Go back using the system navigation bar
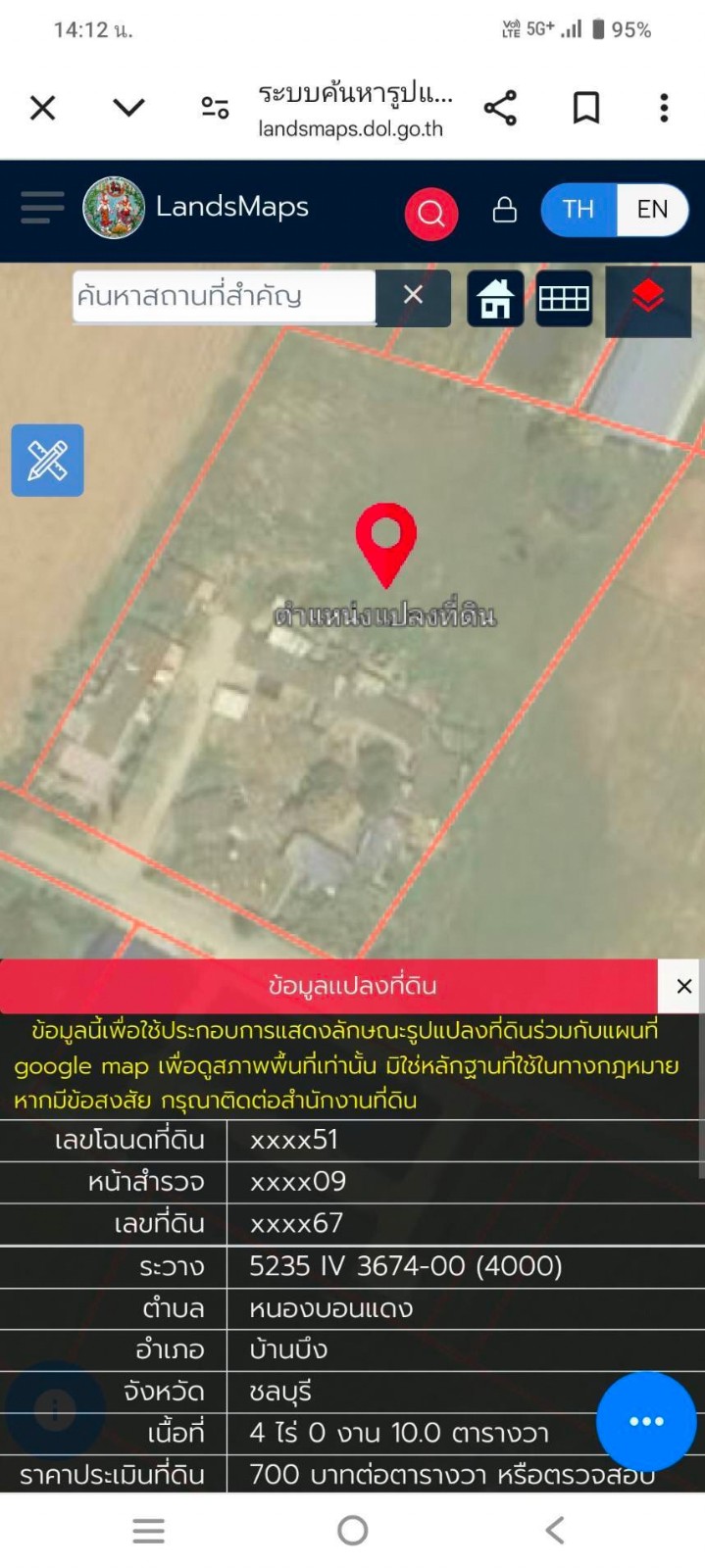705x1568 pixels. (555, 1530)
